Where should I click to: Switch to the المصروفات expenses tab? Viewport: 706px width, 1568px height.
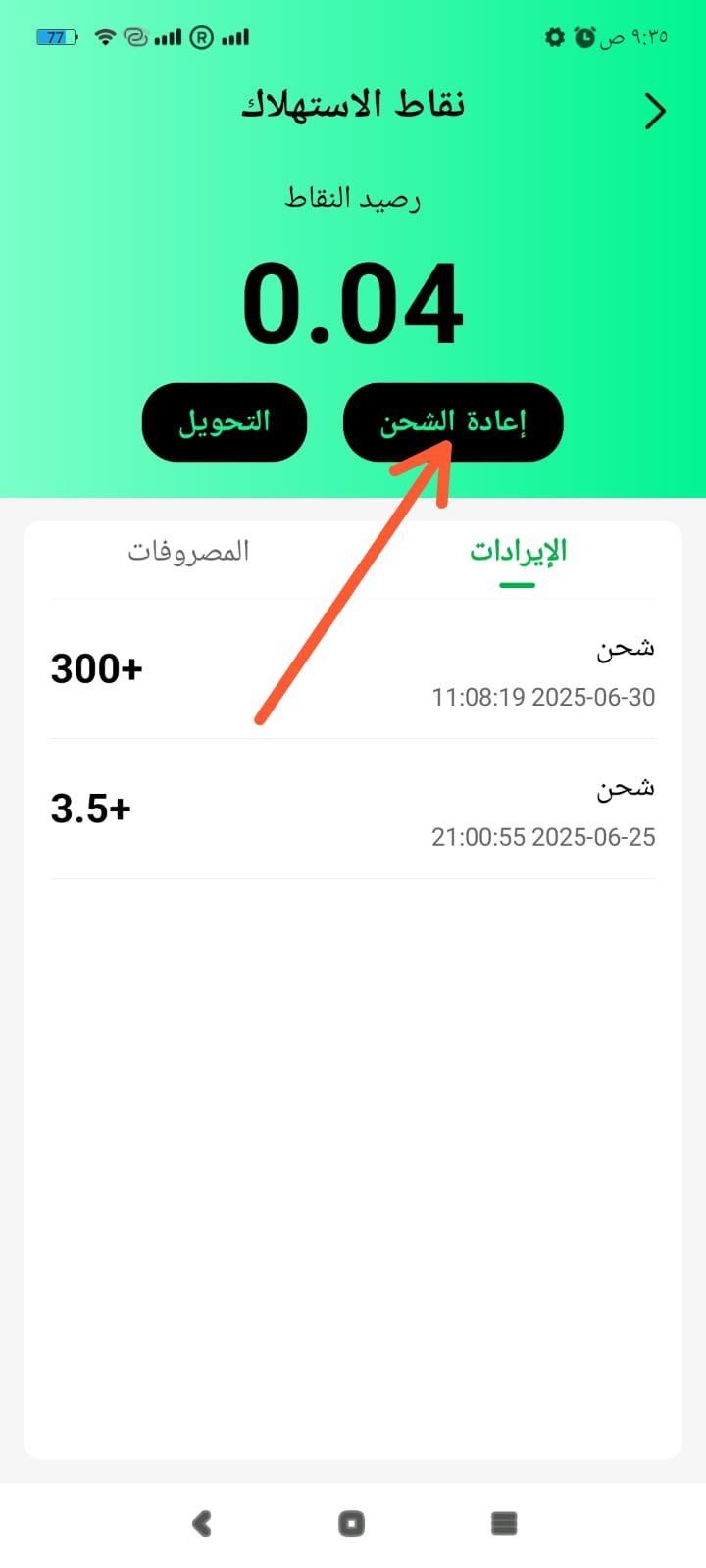188,552
